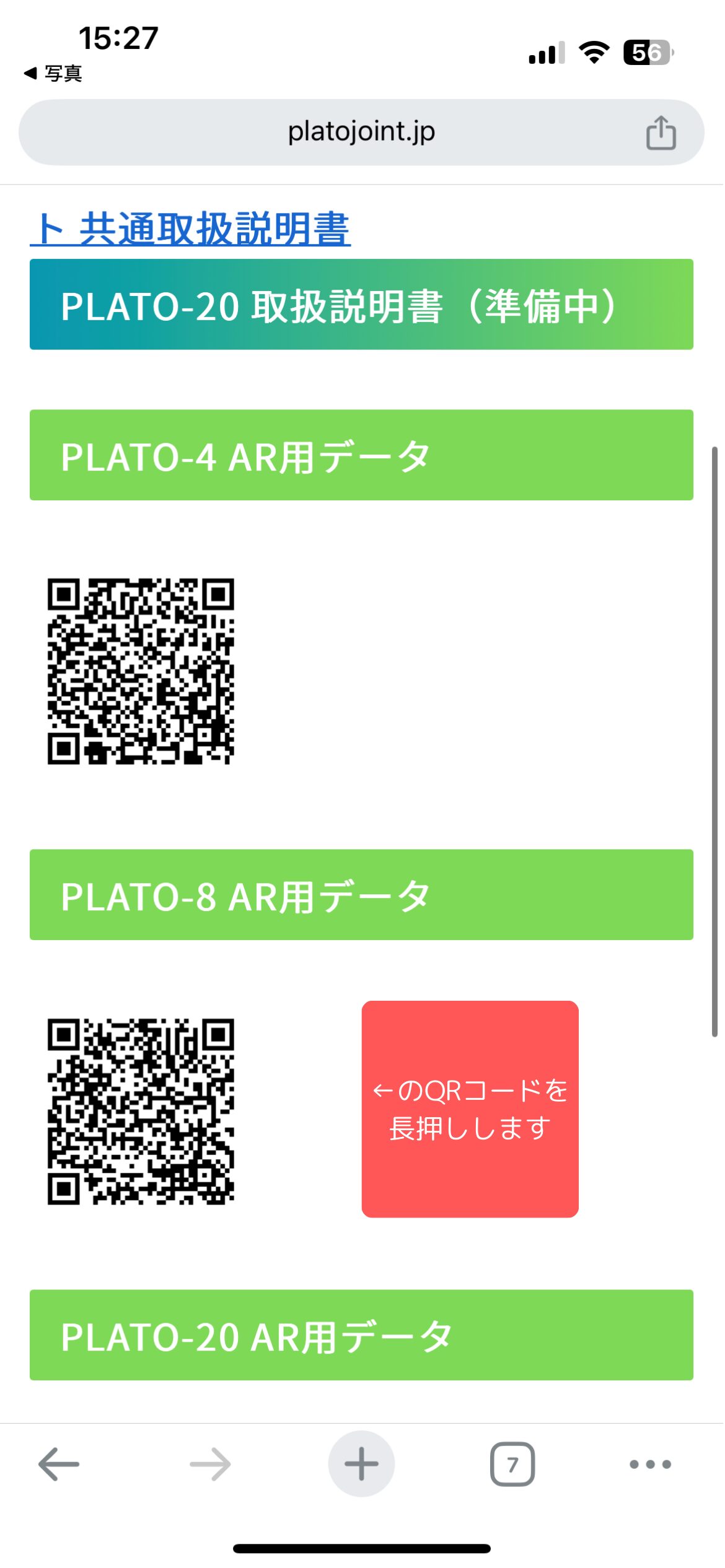The width and height of the screenshot is (725, 1568).
Task: Select the PLATO-8 AR用データ button
Action: pos(361,895)
